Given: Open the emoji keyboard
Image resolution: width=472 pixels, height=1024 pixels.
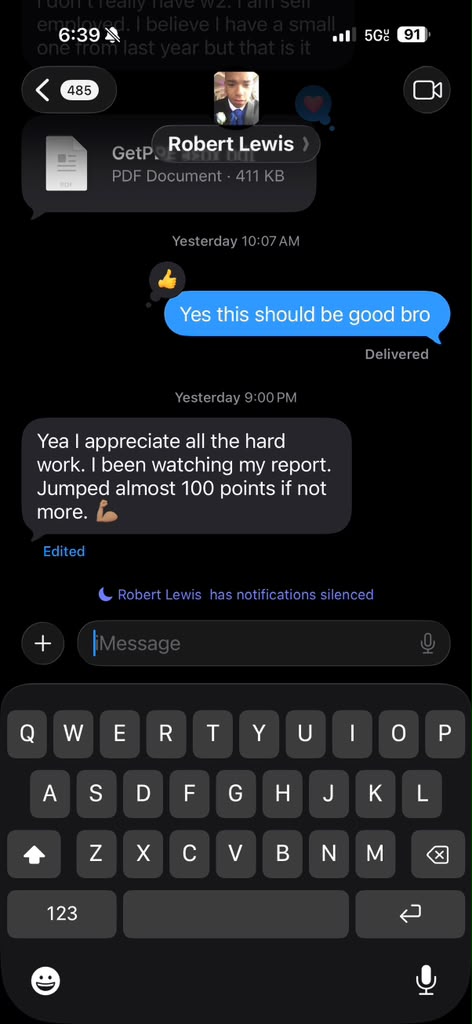Looking at the screenshot, I should (46, 980).
